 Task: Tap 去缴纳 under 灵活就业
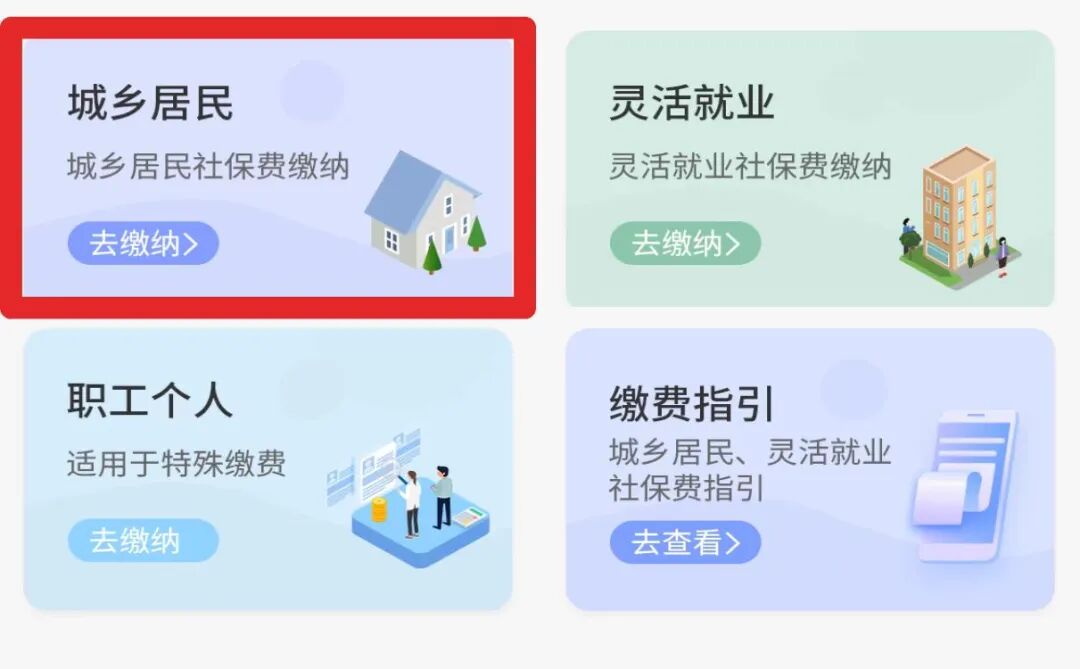pyautogui.click(x=685, y=243)
